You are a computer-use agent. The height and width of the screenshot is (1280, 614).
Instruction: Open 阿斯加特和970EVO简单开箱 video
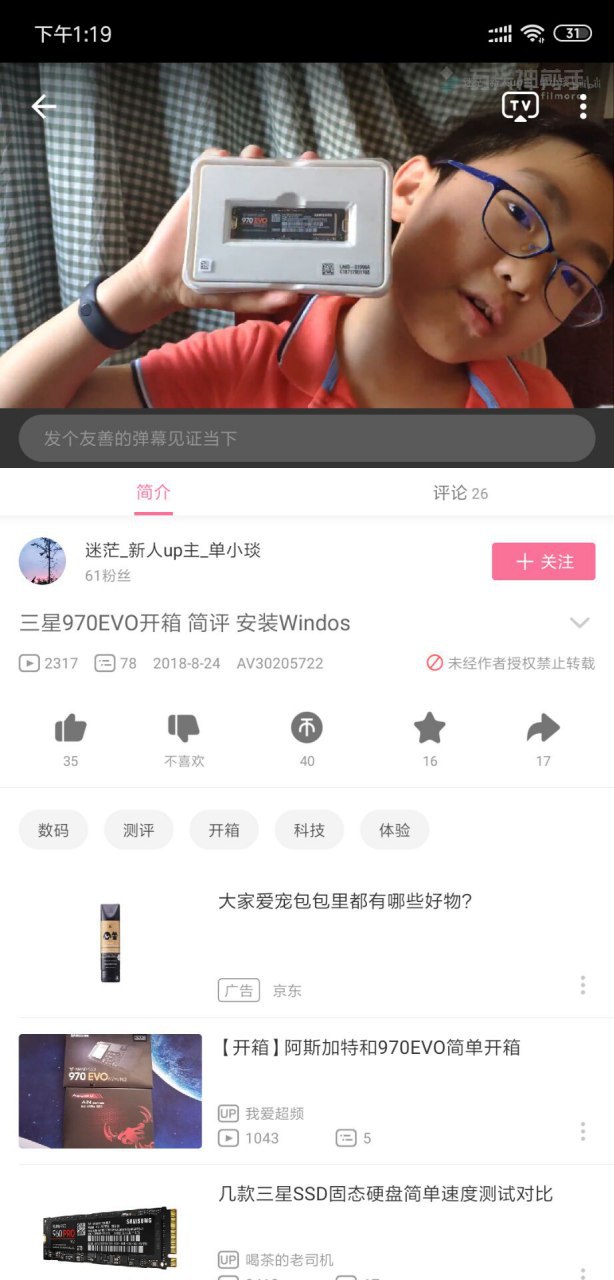coord(369,1048)
